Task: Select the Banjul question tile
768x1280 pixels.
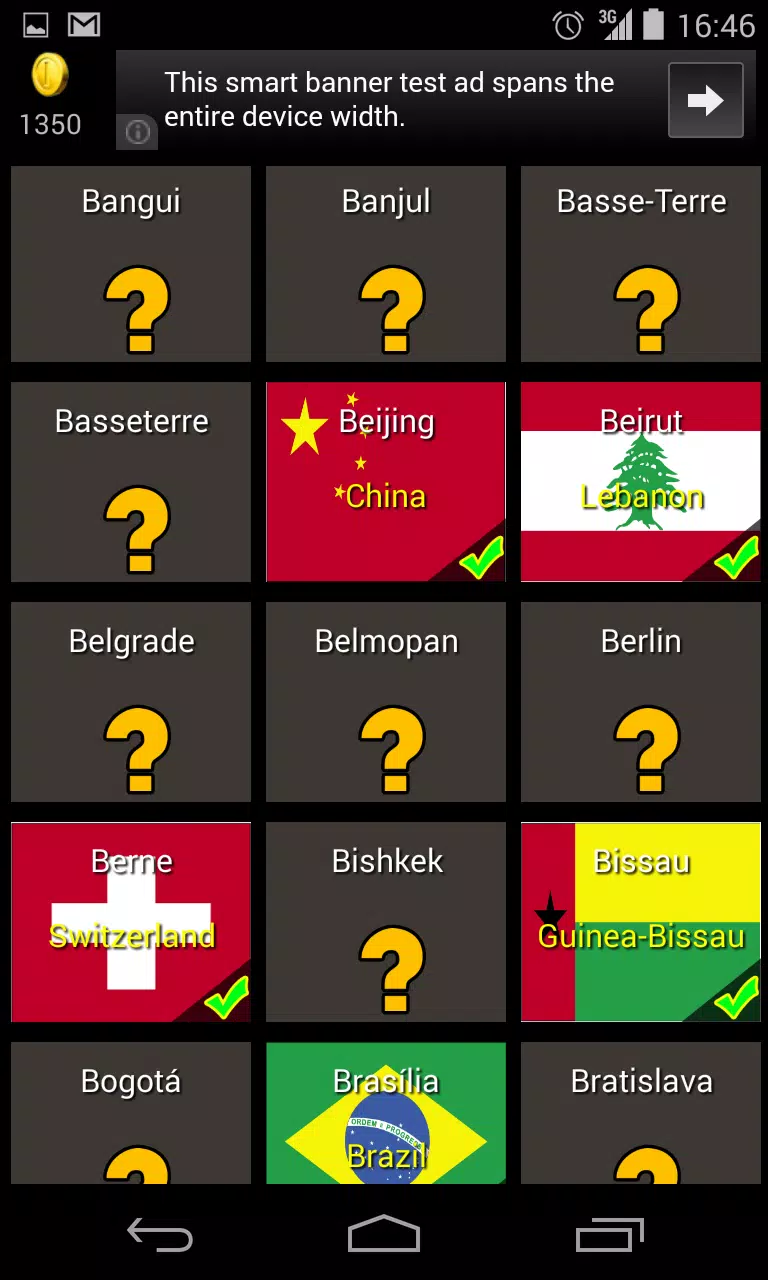Action: click(386, 264)
